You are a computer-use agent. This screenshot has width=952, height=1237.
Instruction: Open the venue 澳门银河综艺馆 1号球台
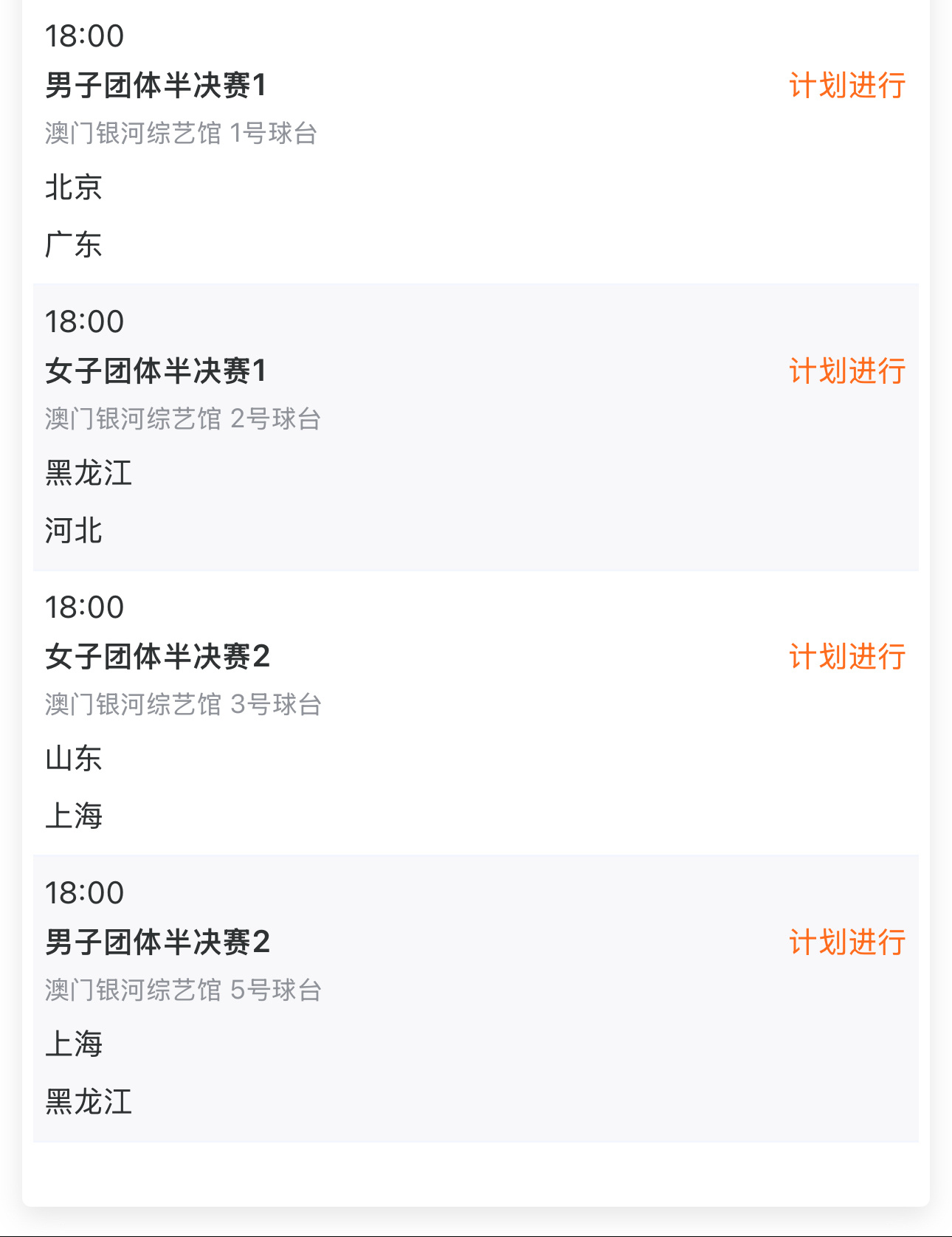point(182,134)
